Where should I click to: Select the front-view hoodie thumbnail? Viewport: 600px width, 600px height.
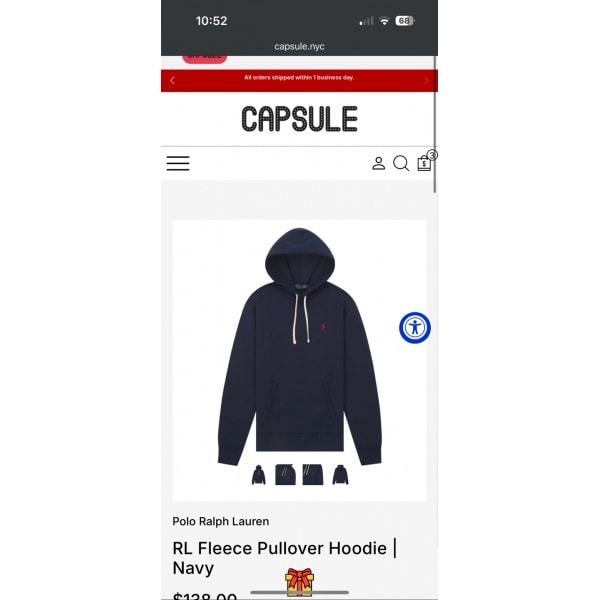tap(259, 475)
